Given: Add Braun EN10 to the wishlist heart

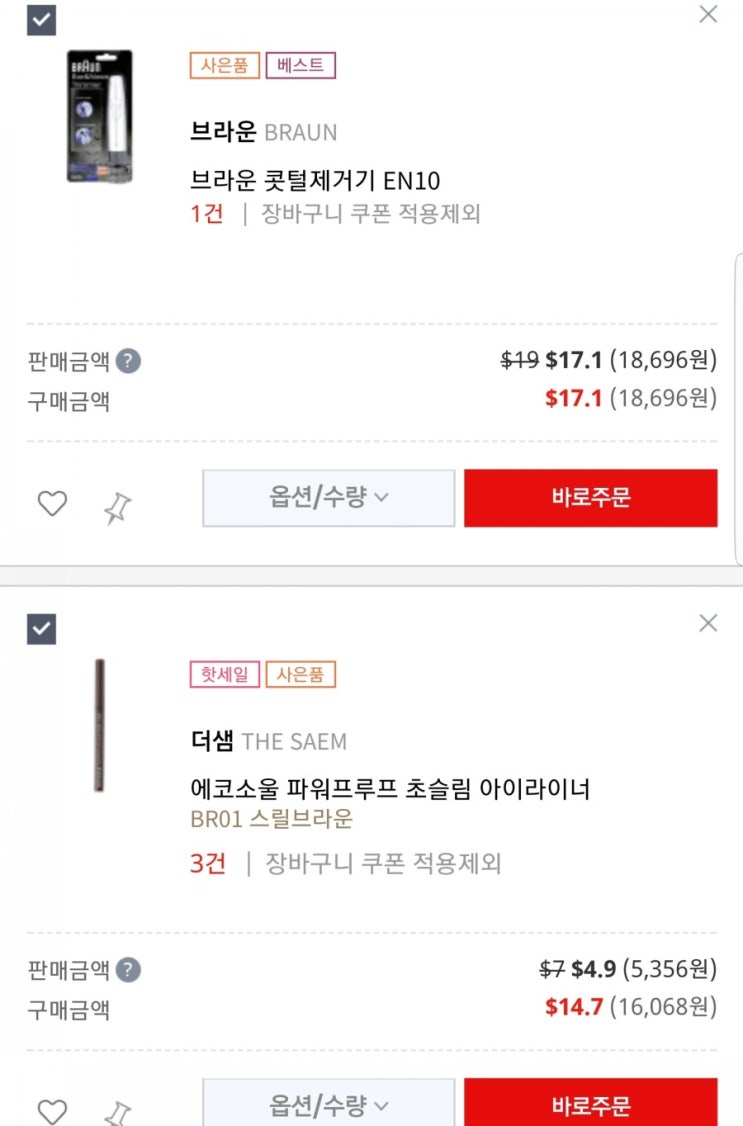Looking at the screenshot, I should tap(52, 504).
